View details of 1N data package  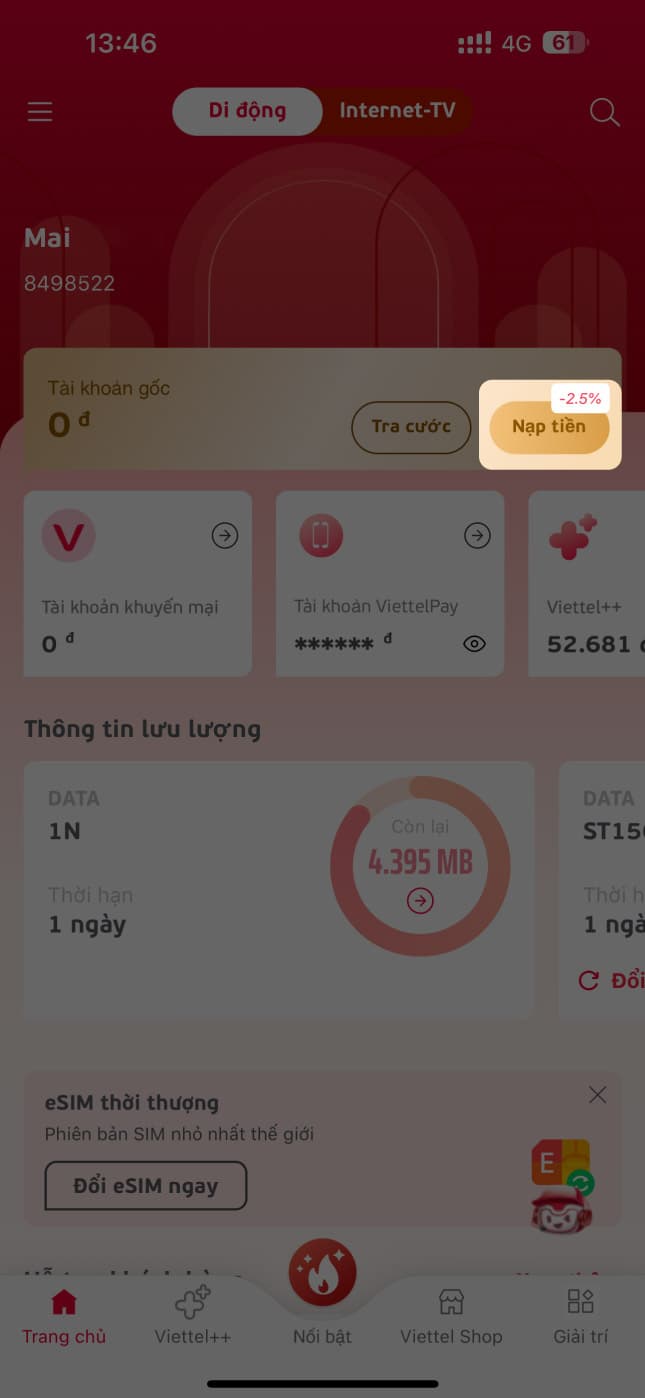click(x=420, y=902)
